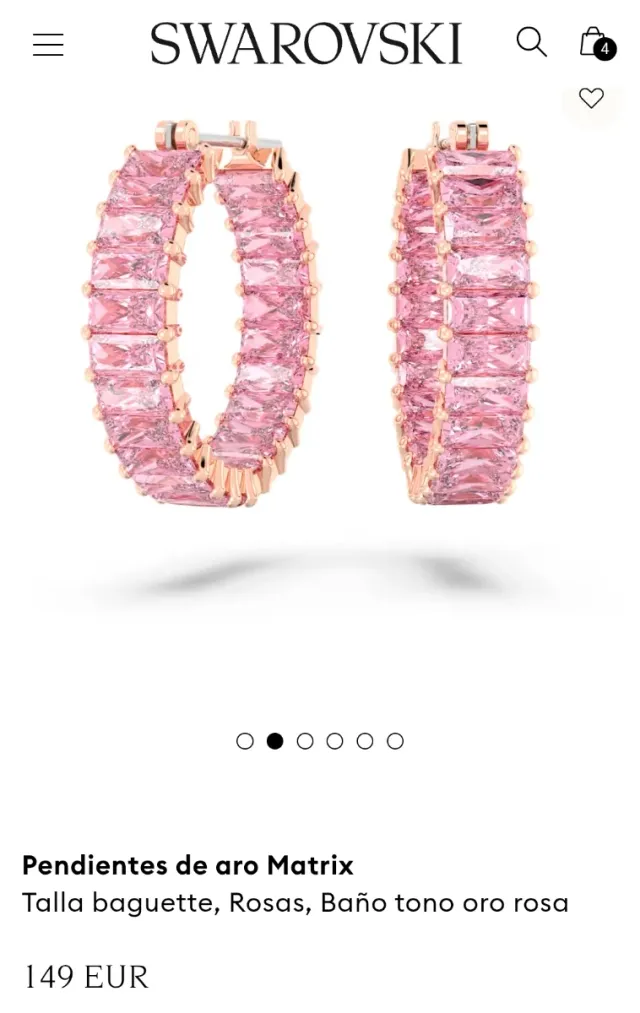Tap the Swarovski logo to go home
The width and height of the screenshot is (640, 1013).
click(x=306, y=44)
